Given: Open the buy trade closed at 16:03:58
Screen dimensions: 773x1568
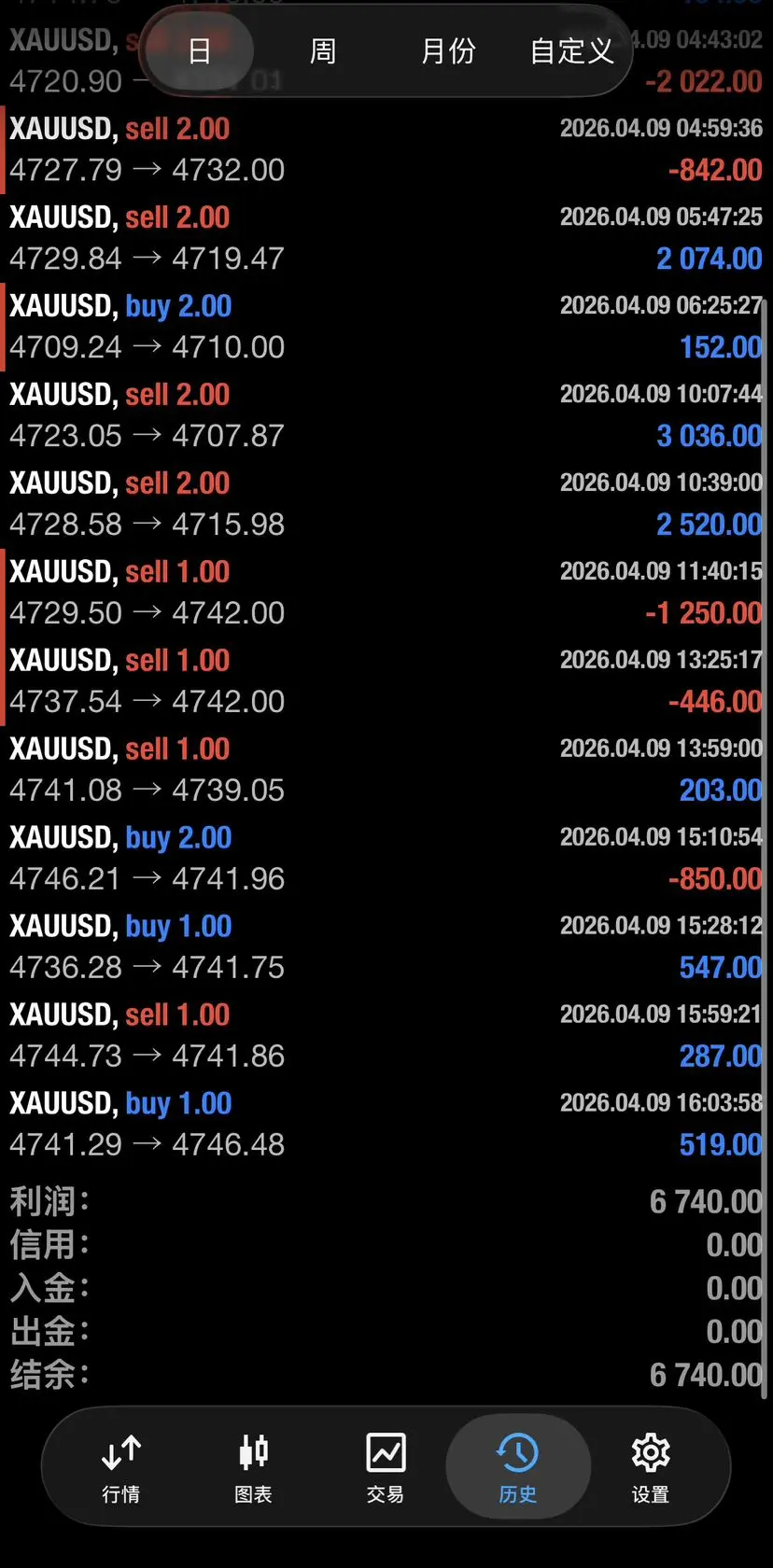Looking at the screenshot, I should click(x=386, y=1125).
